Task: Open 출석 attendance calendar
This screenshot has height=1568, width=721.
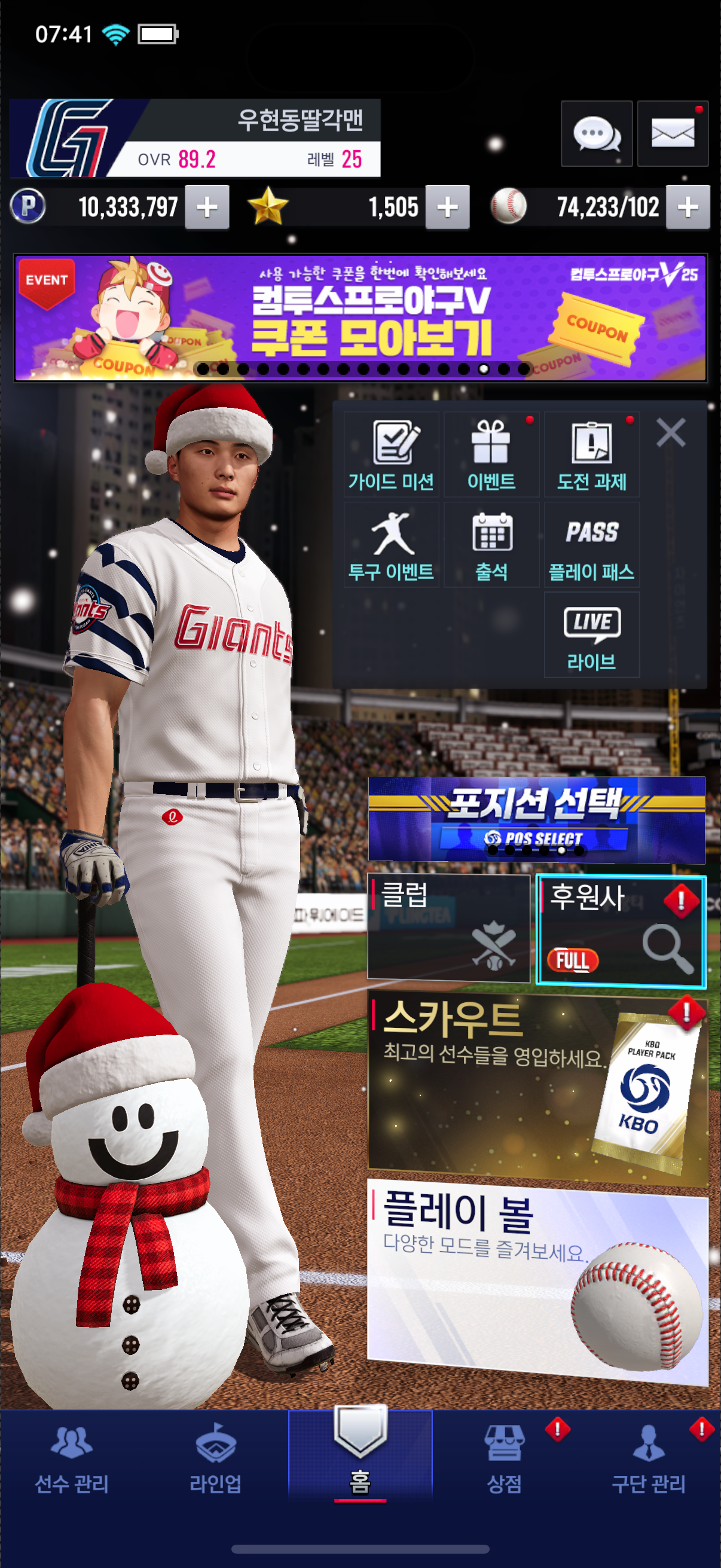Action: pyautogui.click(x=491, y=545)
